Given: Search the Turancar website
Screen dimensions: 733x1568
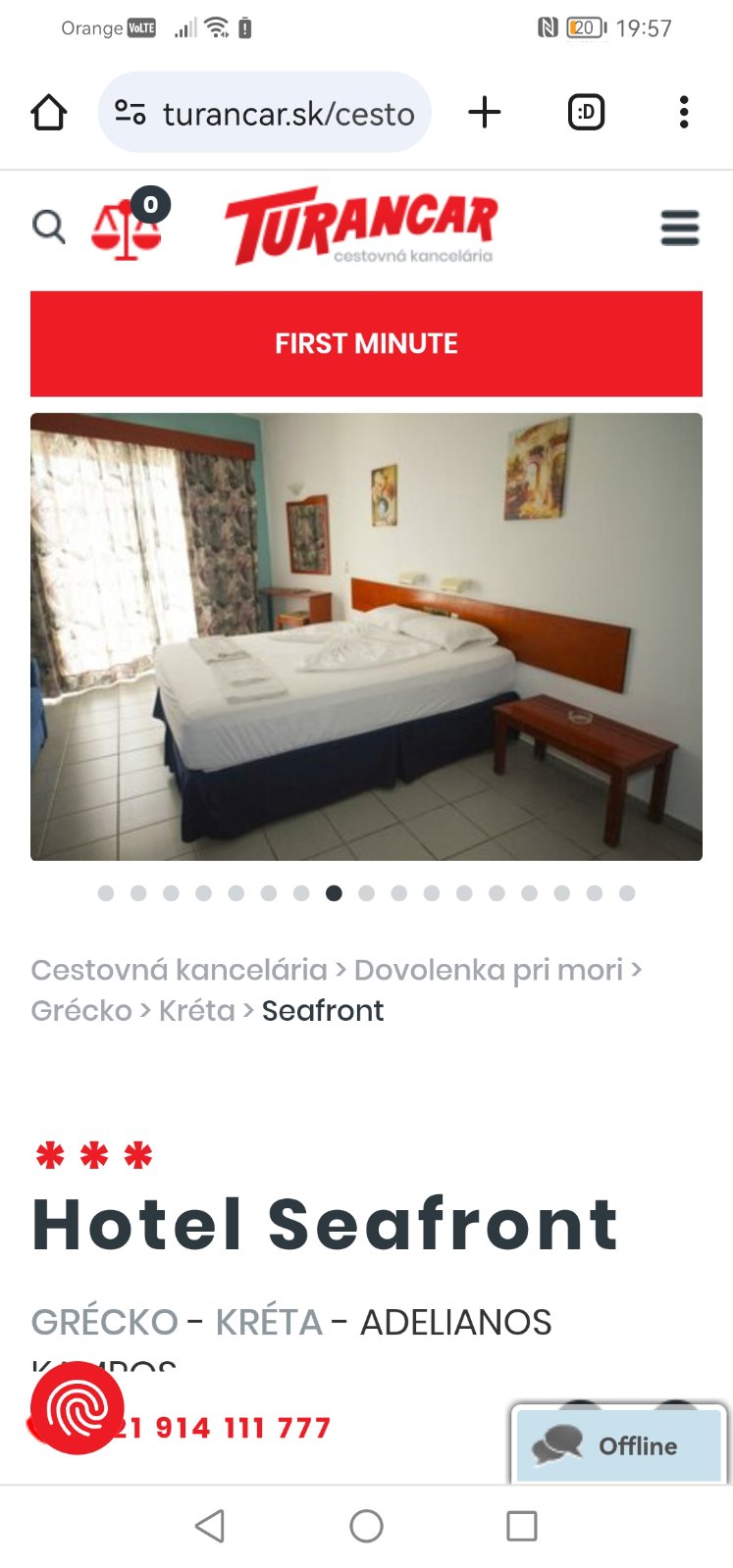Looking at the screenshot, I should click(x=48, y=228).
